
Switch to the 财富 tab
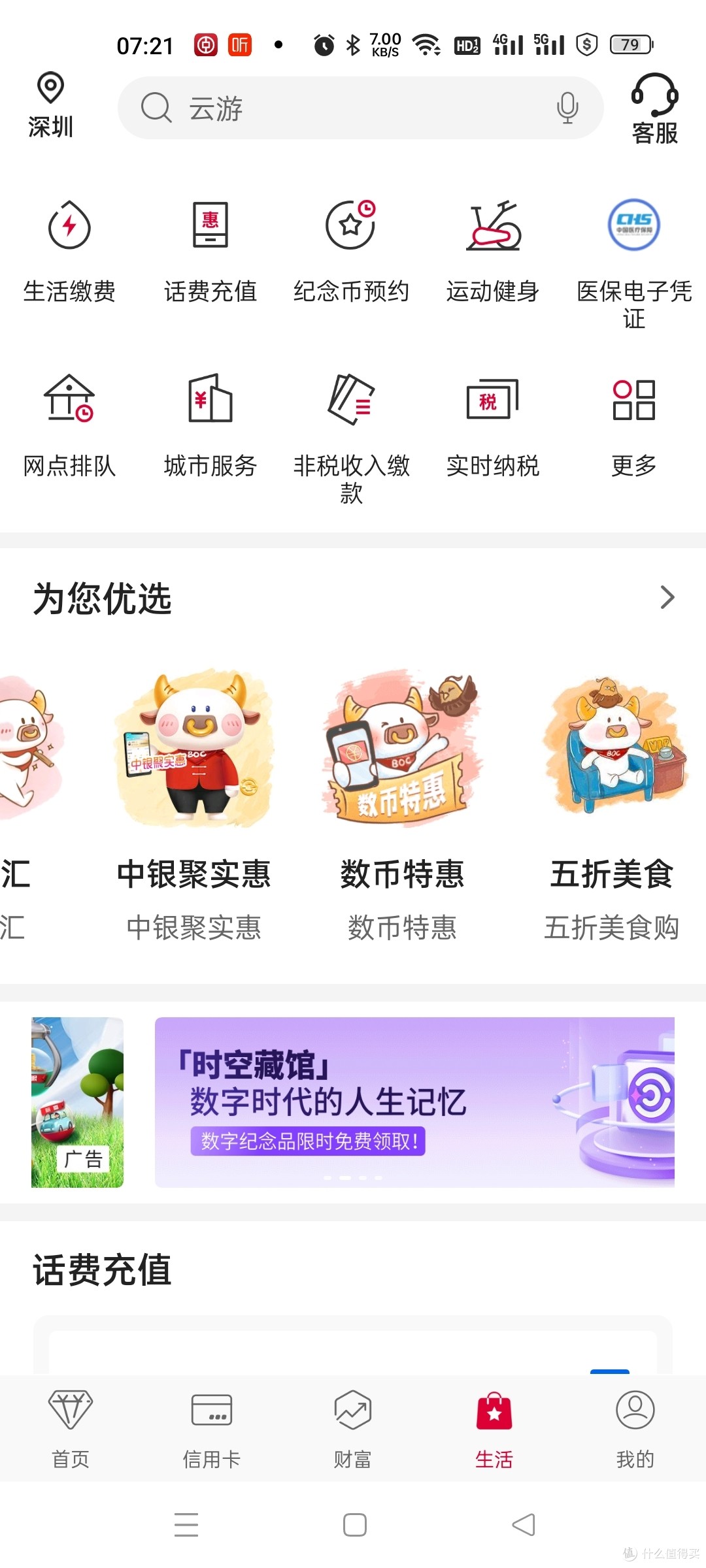click(x=352, y=1429)
